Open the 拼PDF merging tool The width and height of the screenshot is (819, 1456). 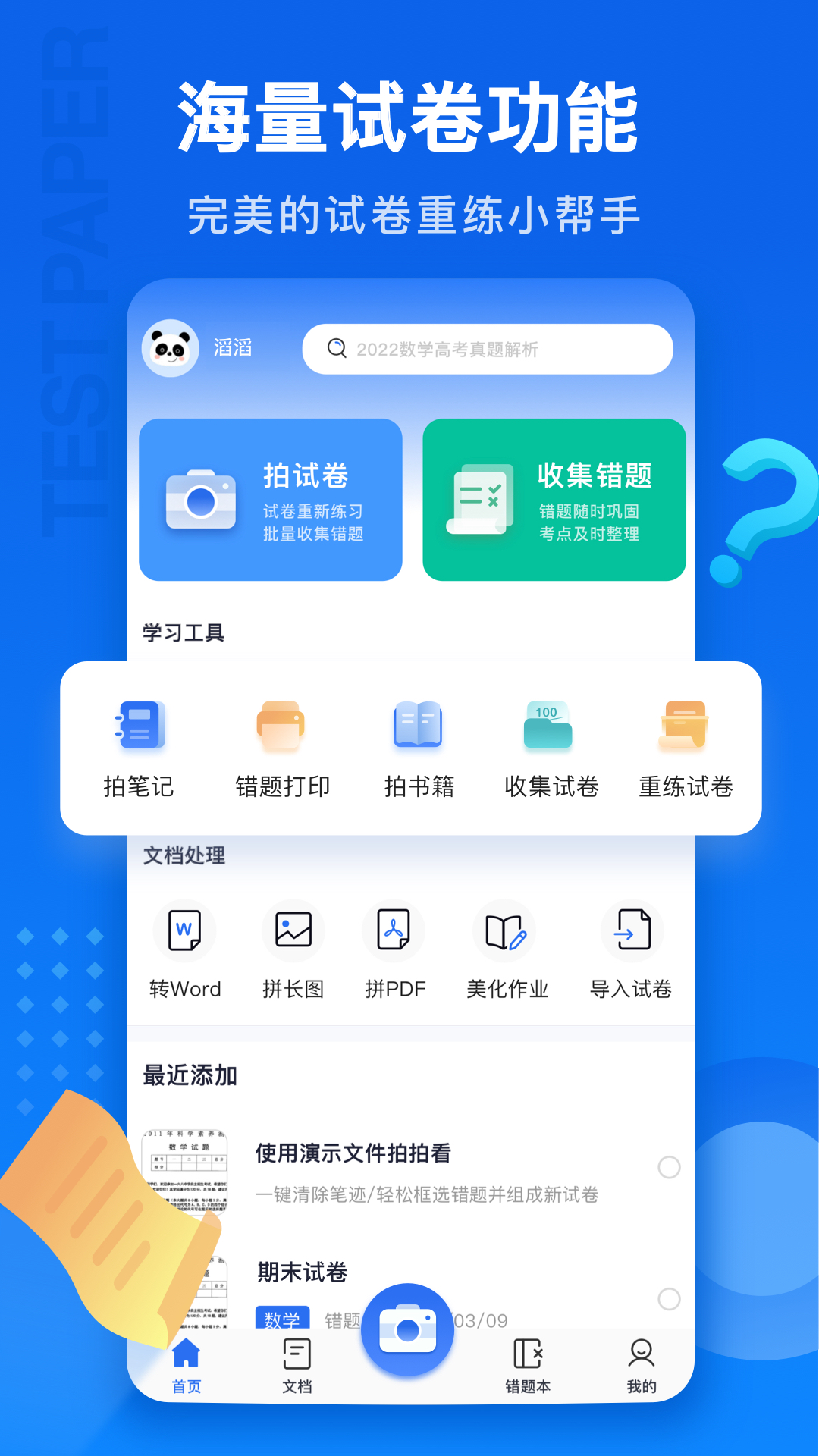point(394,952)
